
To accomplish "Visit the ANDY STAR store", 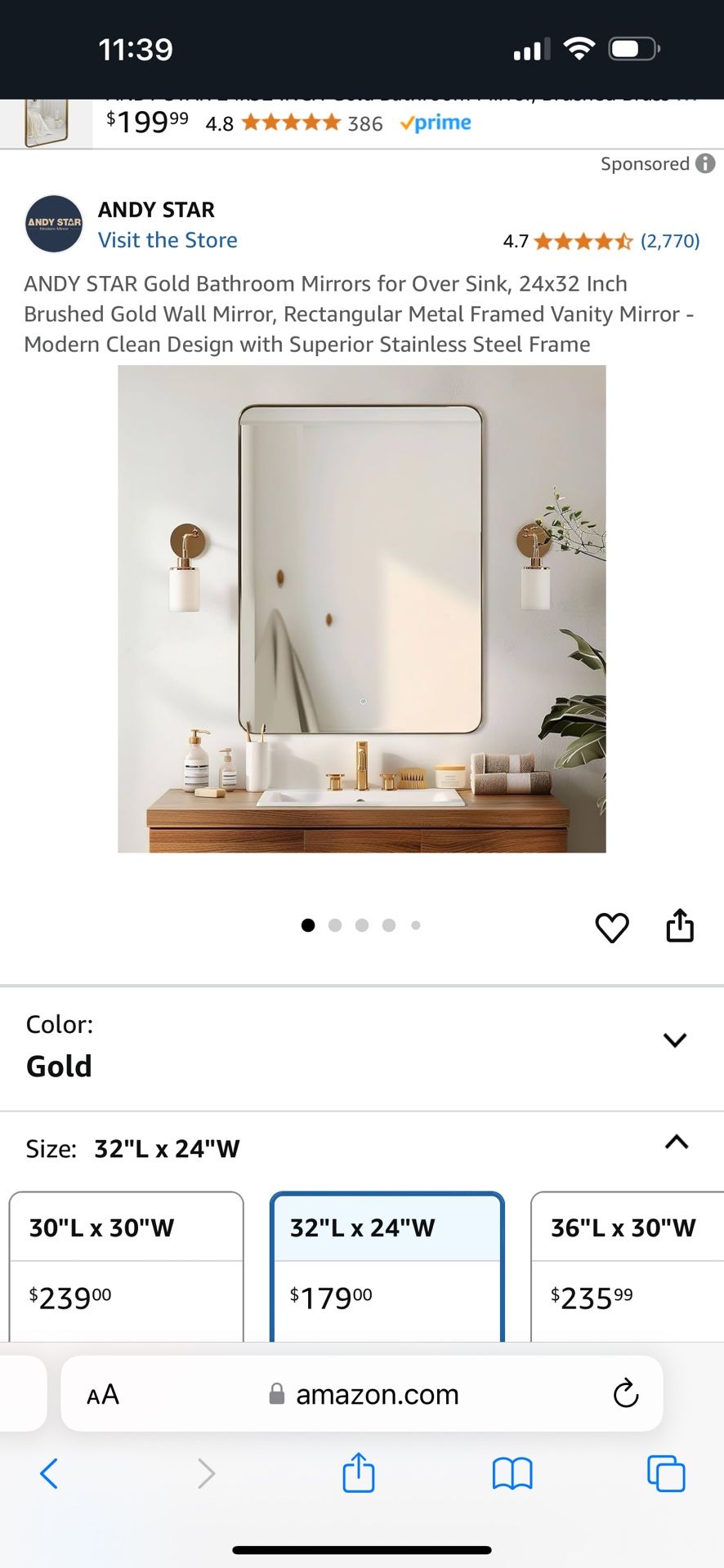I will [168, 240].
